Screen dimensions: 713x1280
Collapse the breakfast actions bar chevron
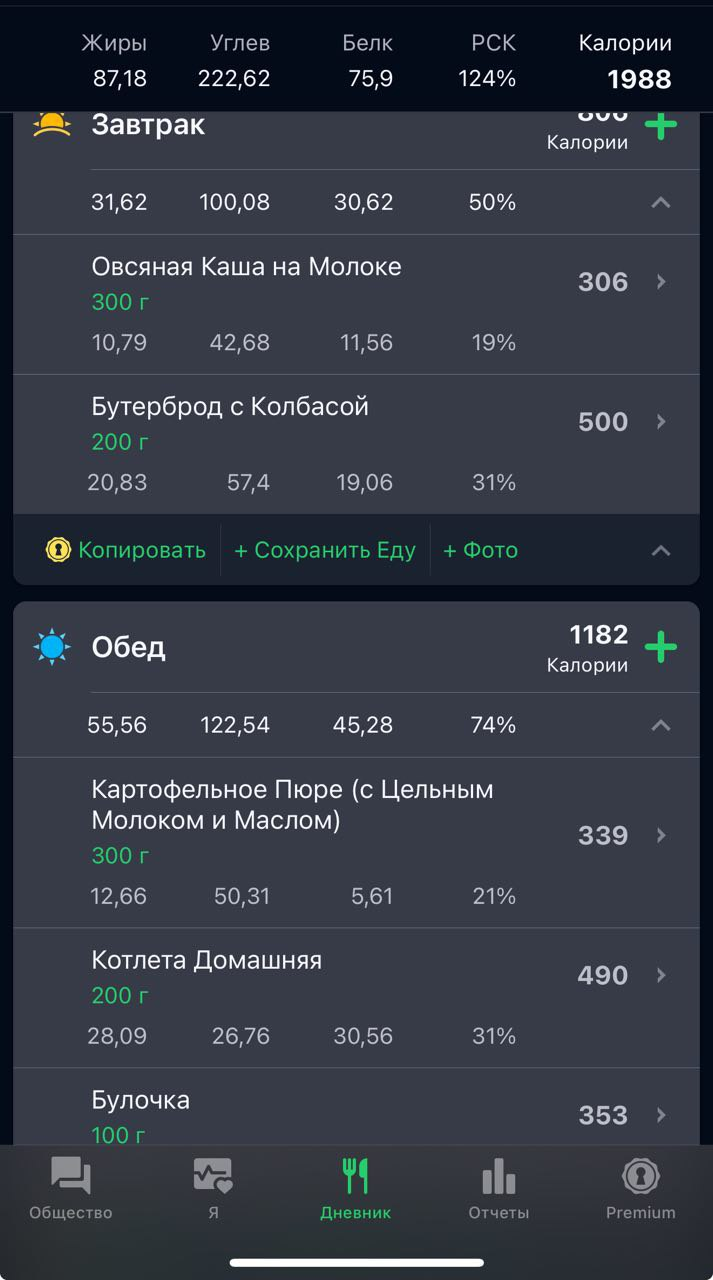click(x=660, y=550)
